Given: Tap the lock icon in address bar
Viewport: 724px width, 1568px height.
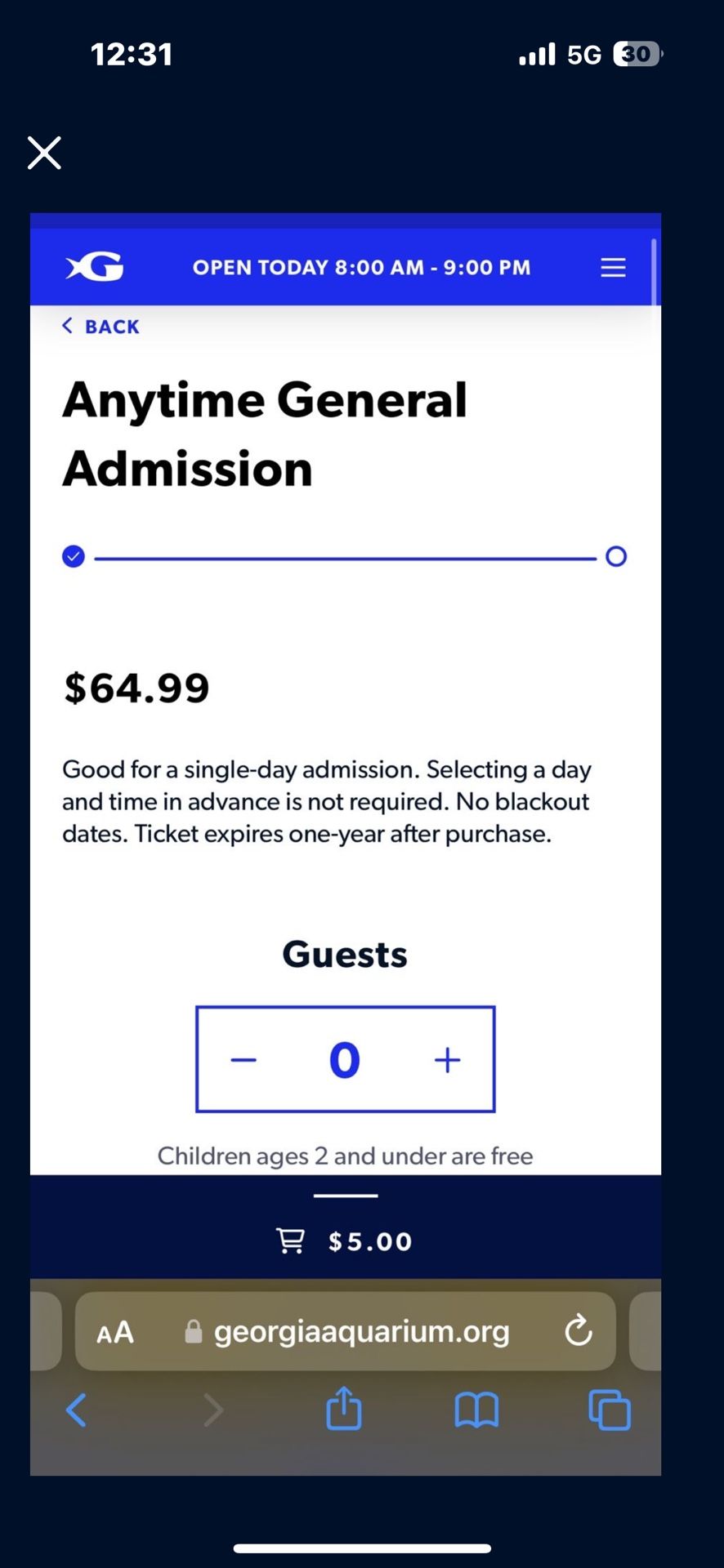Looking at the screenshot, I should click(x=193, y=1331).
